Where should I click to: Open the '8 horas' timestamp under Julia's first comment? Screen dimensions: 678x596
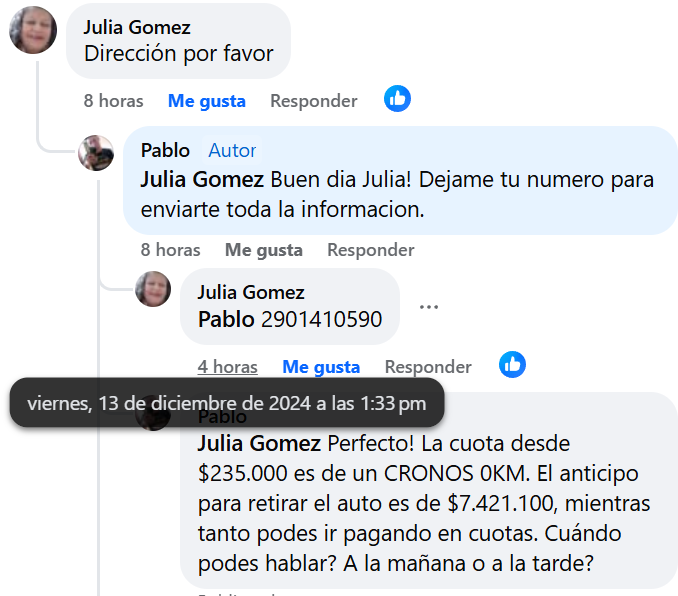pyautogui.click(x=113, y=101)
